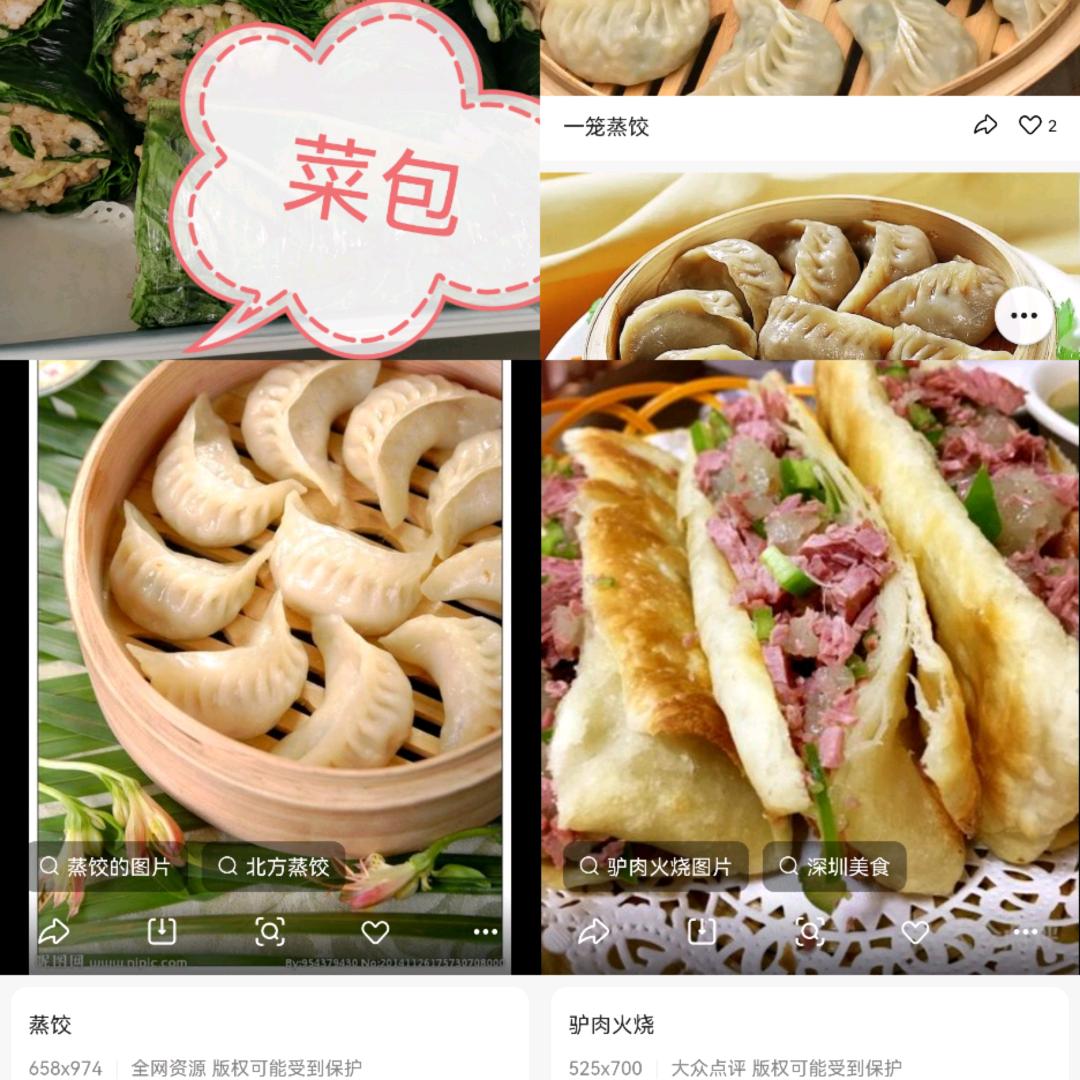Image resolution: width=1080 pixels, height=1080 pixels.
Task: Download the 驴肉火烧 image
Action: tap(702, 932)
